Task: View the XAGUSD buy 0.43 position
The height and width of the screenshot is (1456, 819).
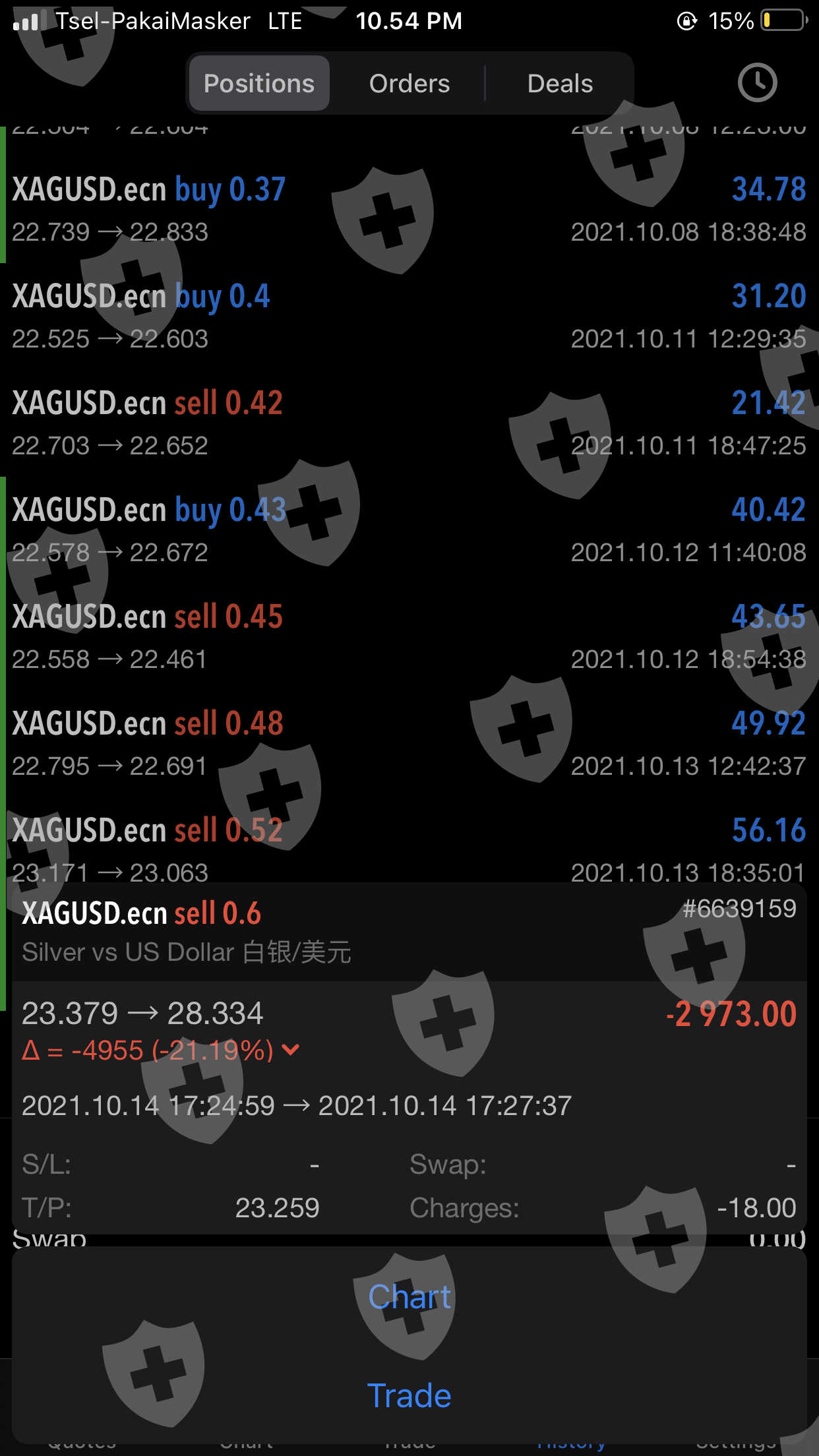Action: pyautogui.click(x=409, y=530)
